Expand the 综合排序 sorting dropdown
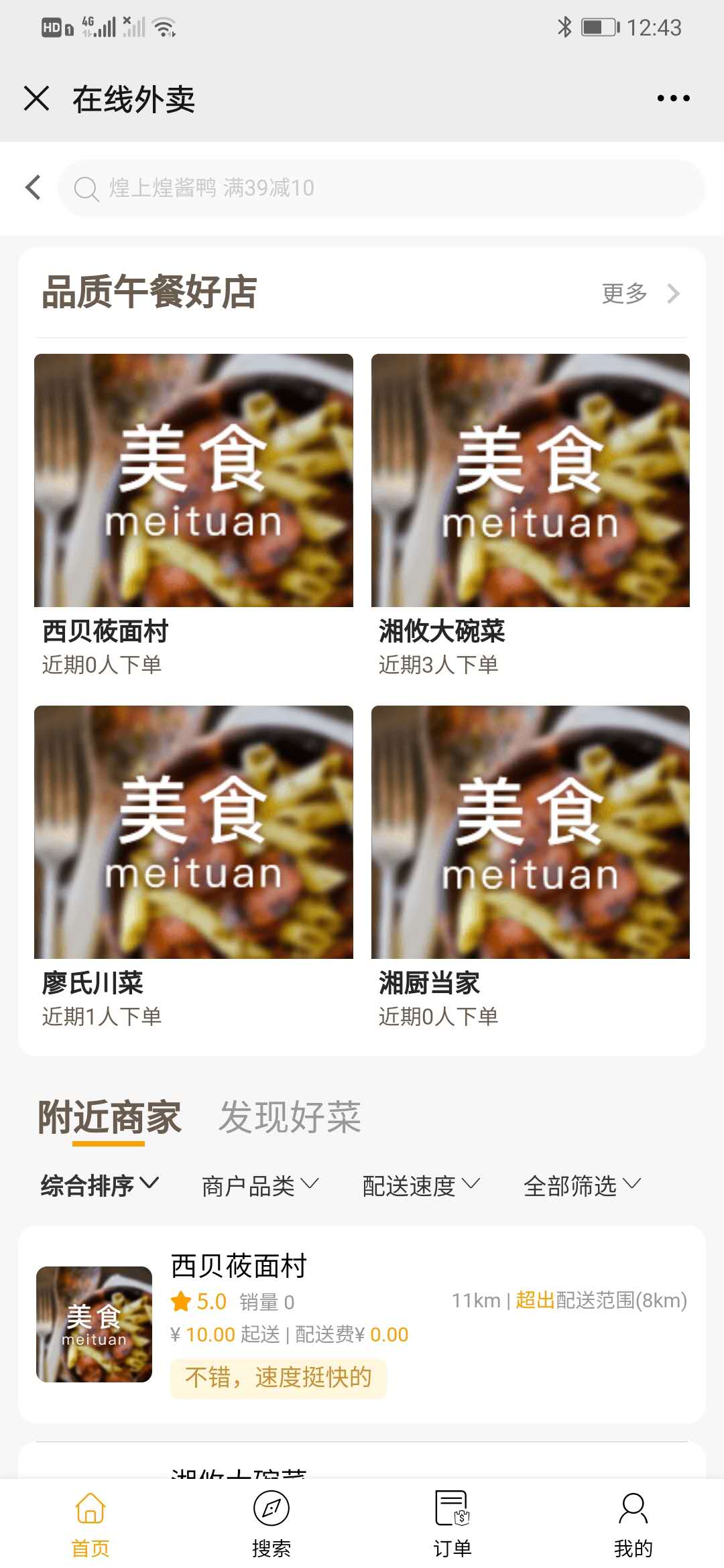The height and width of the screenshot is (1568, 724). click(x=98, y=1185)
